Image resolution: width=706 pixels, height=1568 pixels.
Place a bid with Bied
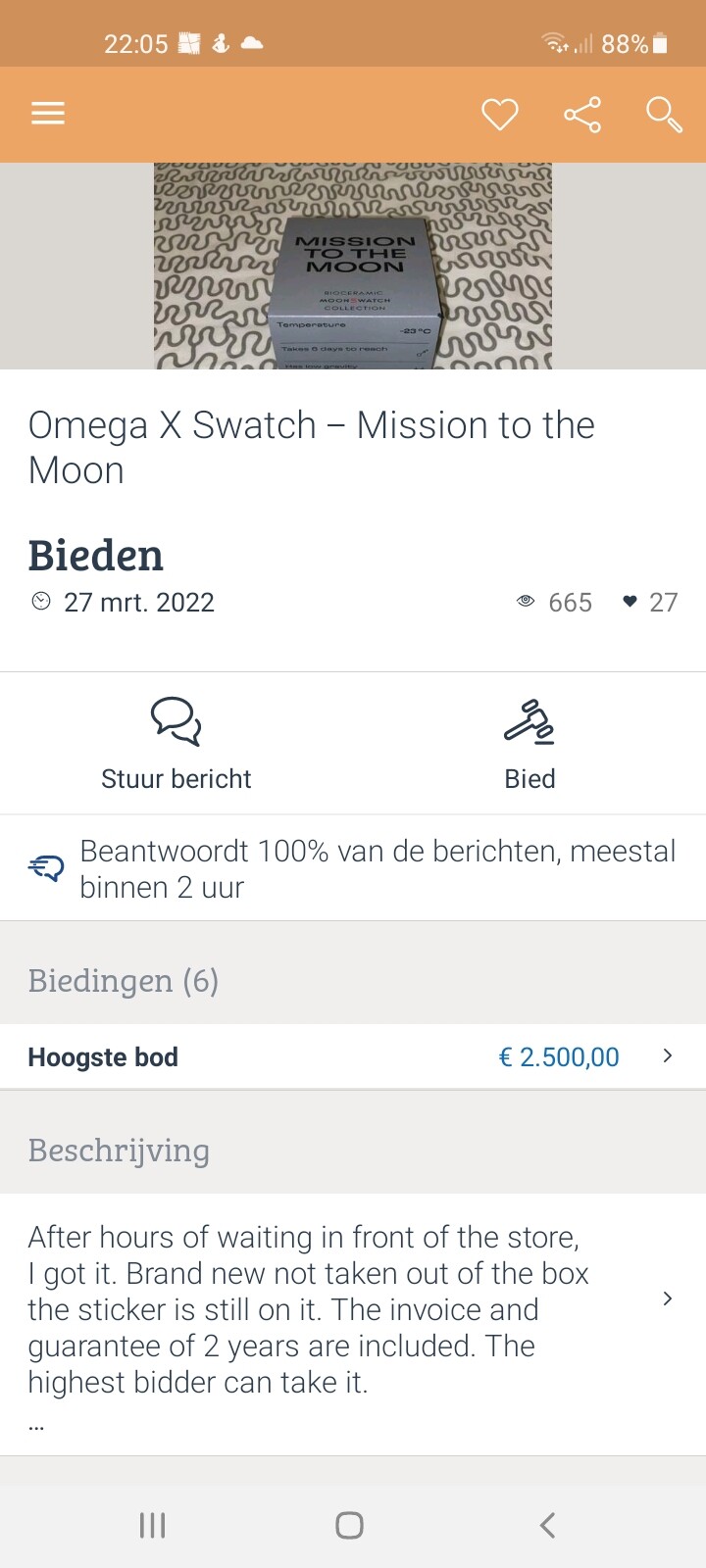(529, 744)
